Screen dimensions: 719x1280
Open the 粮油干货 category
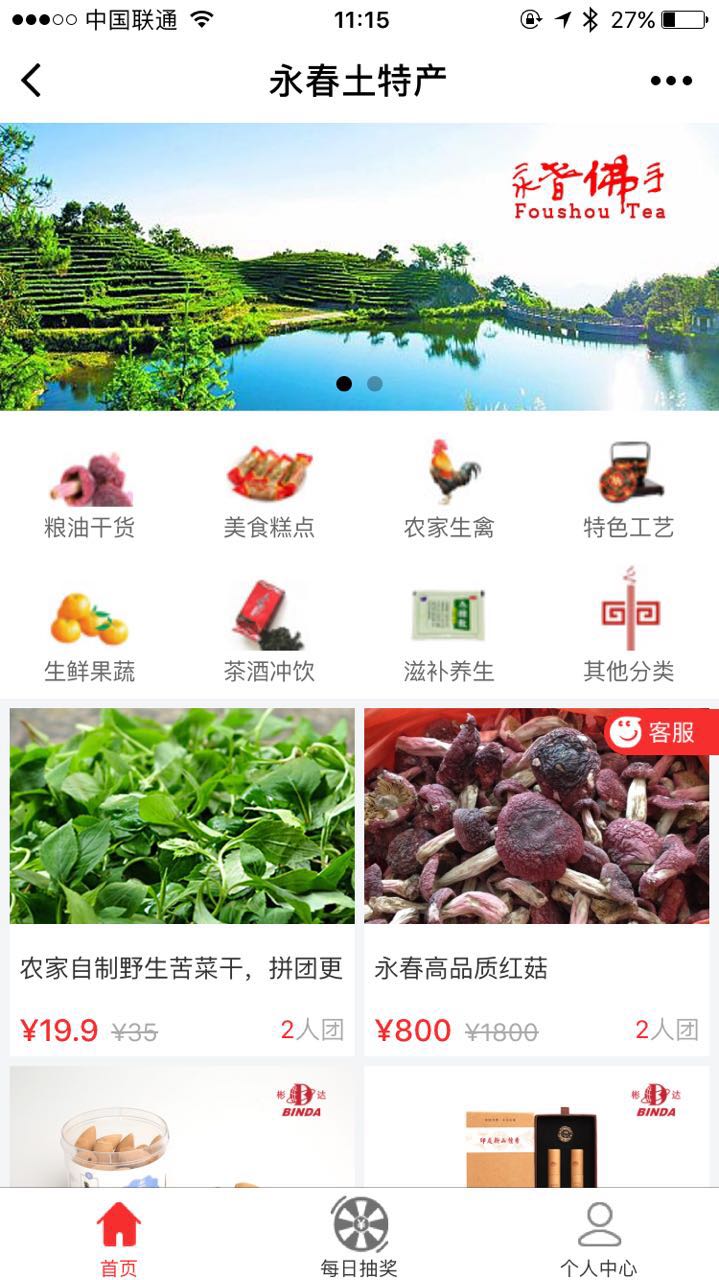(x=90, y=490)
